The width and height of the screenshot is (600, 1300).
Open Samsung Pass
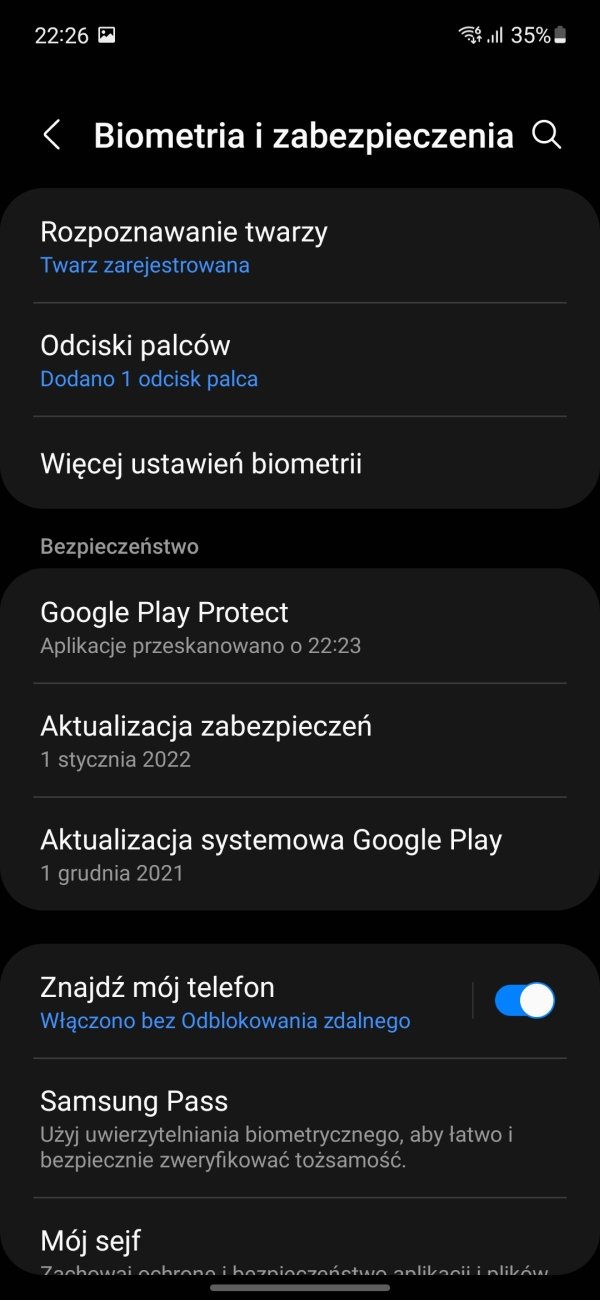pos(300,1129)
